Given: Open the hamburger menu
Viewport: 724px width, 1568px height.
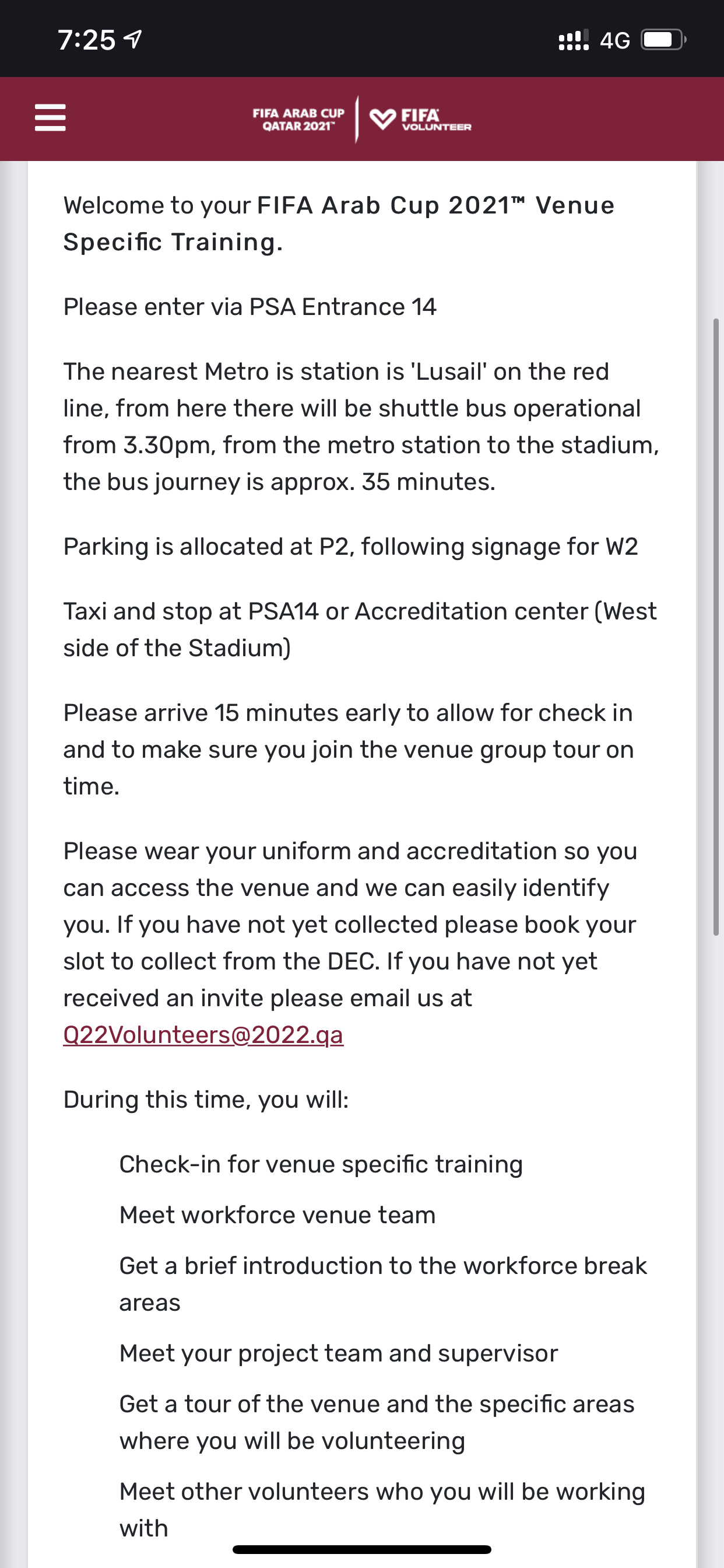Looking at the screenshot, I should click(51, 117).
